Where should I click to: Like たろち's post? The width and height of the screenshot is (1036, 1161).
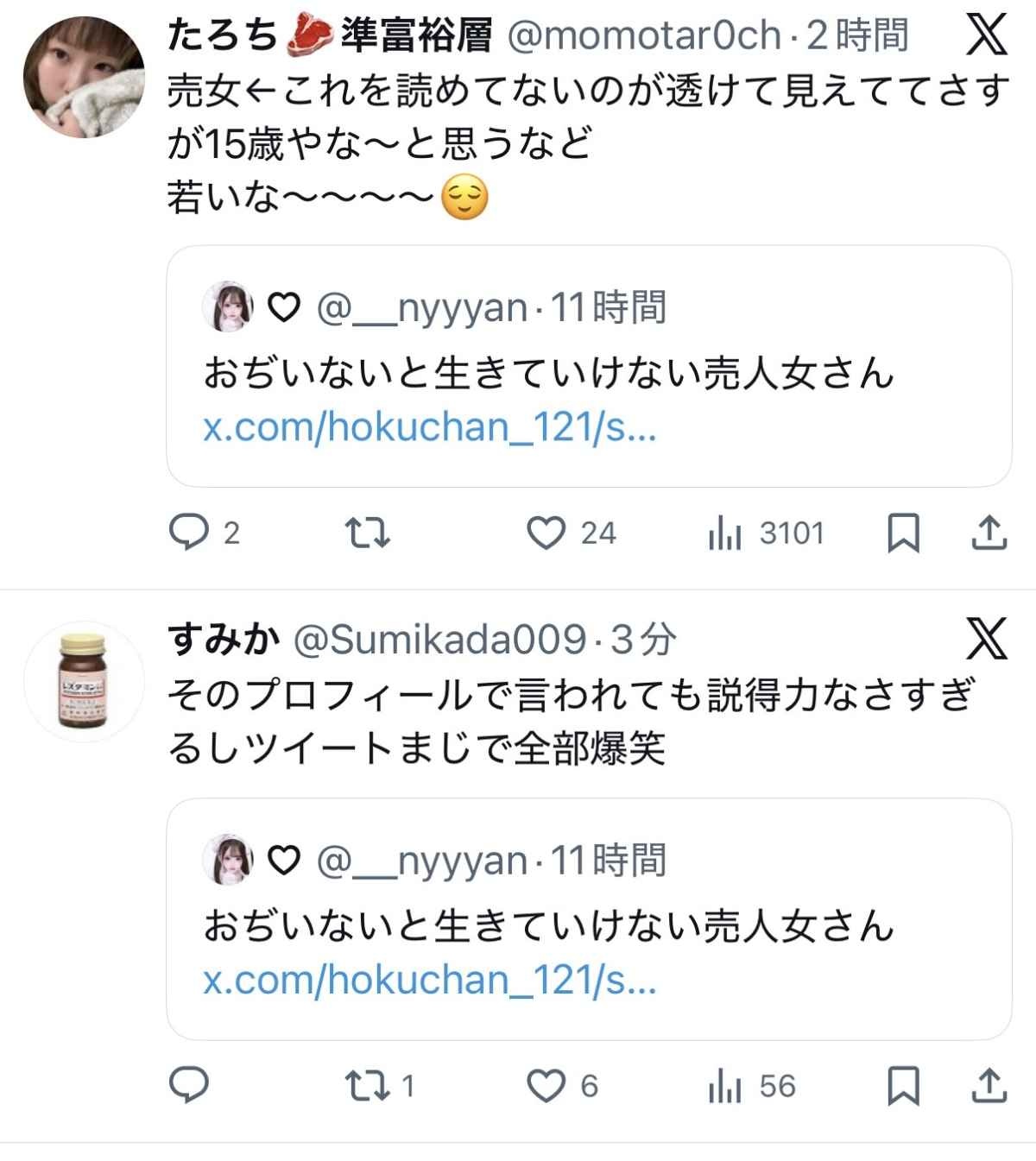[x=546, y=533]
